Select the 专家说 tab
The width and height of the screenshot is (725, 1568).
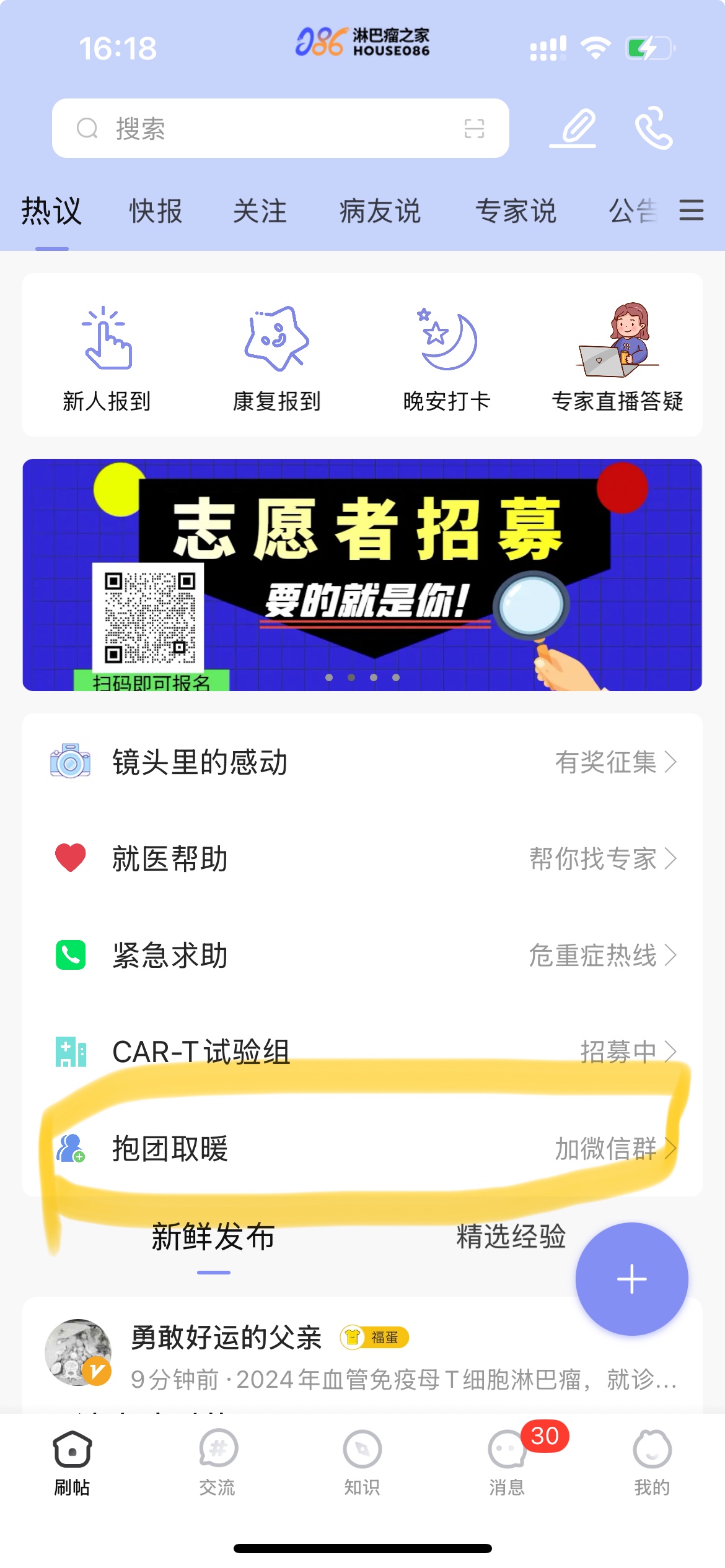[516, 211]
